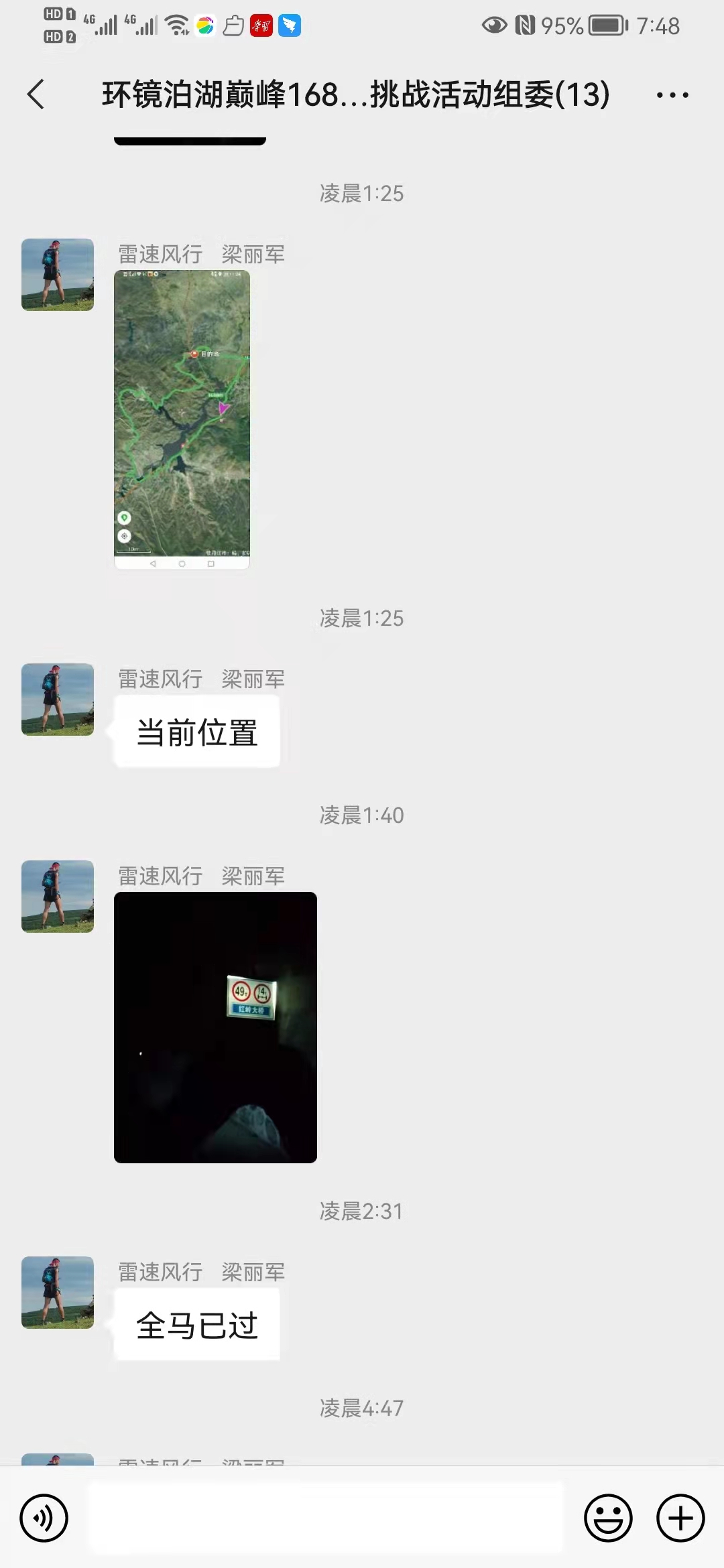
Task: Tap sender's avatar beside 当前位置 message
Action: (58, 700)
